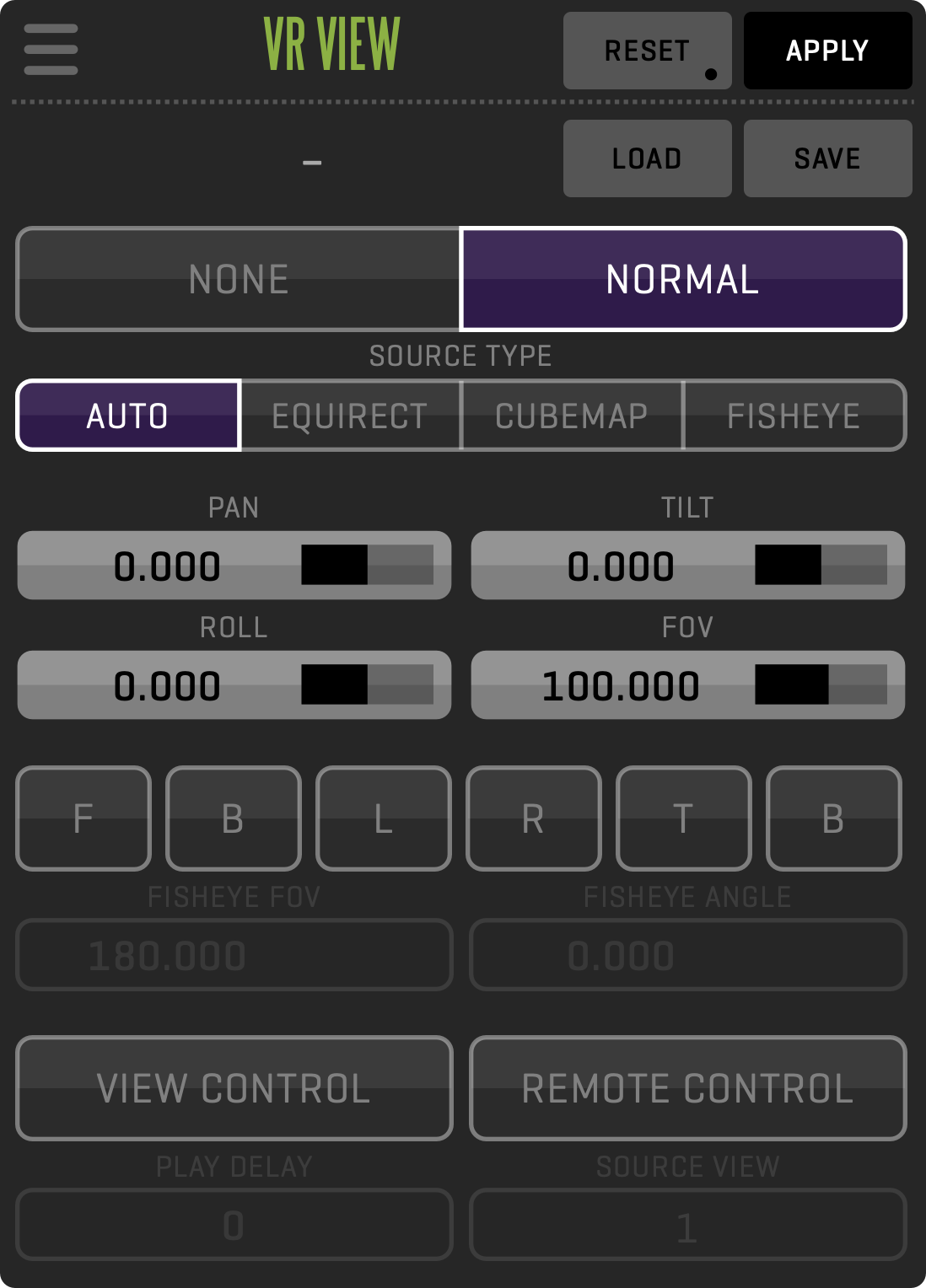Image resolution: width=926 pixels, height=1288 pixels.
Task: Choose FISHEYE source type
Action: click(794, 416)
